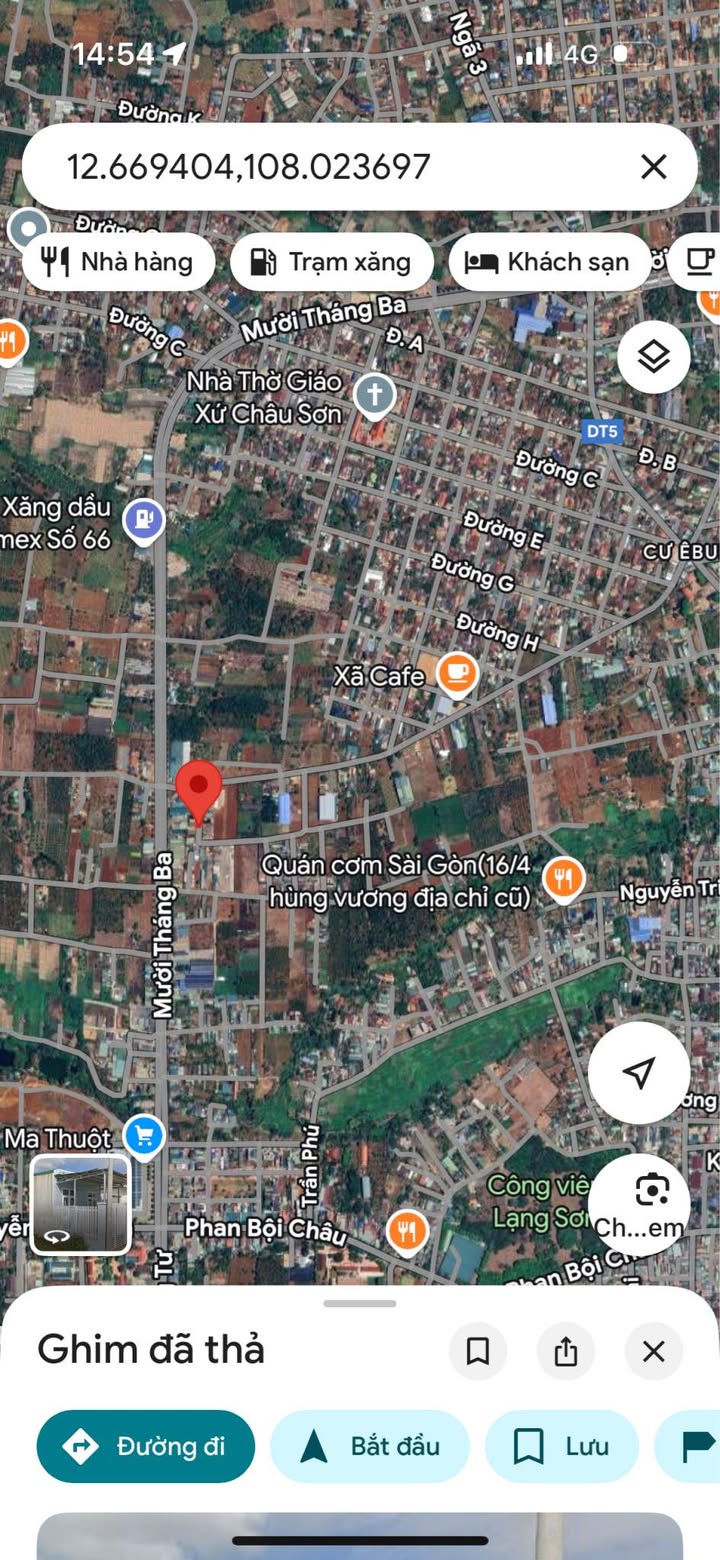The width and height of the screenshot is (720, 1560).
Task: Select Nhà Thờ Giáo Xứ Châu Sơn marker
Action: [x=374, y=395]
